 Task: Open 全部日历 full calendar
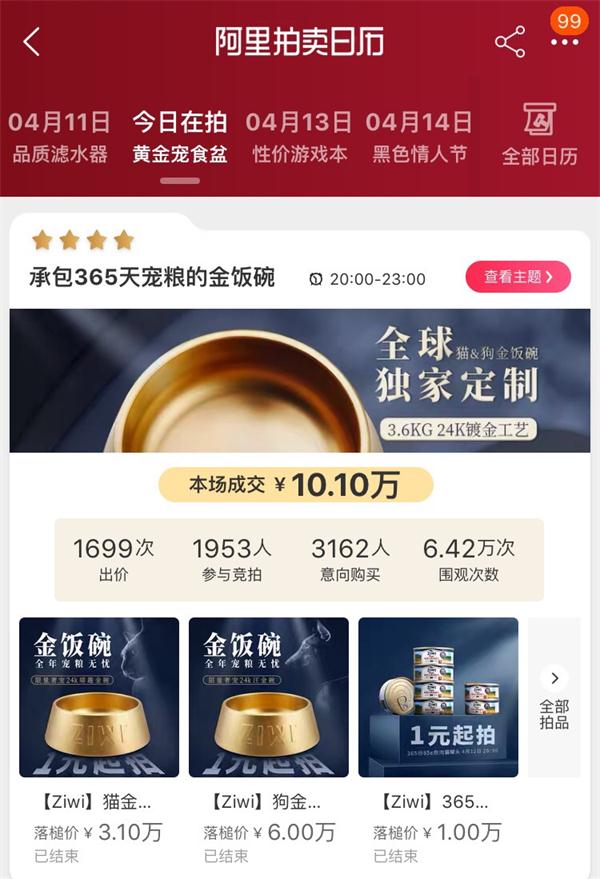tap(540, 135)
